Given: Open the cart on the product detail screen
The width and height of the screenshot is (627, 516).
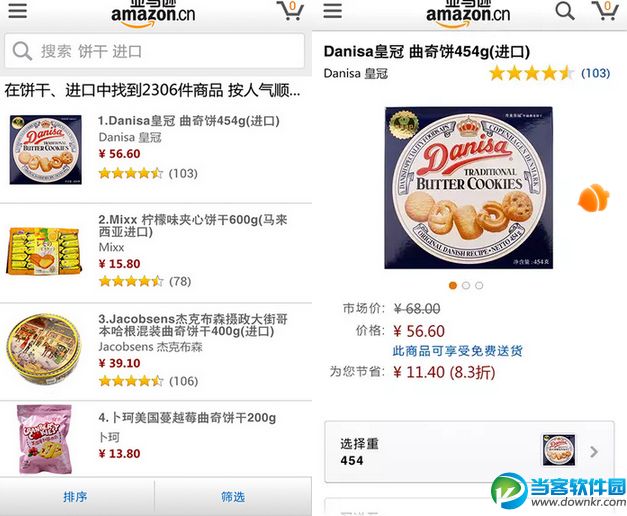Looking at the screenshot, I should pyautogui.click(x=604, y=11).
